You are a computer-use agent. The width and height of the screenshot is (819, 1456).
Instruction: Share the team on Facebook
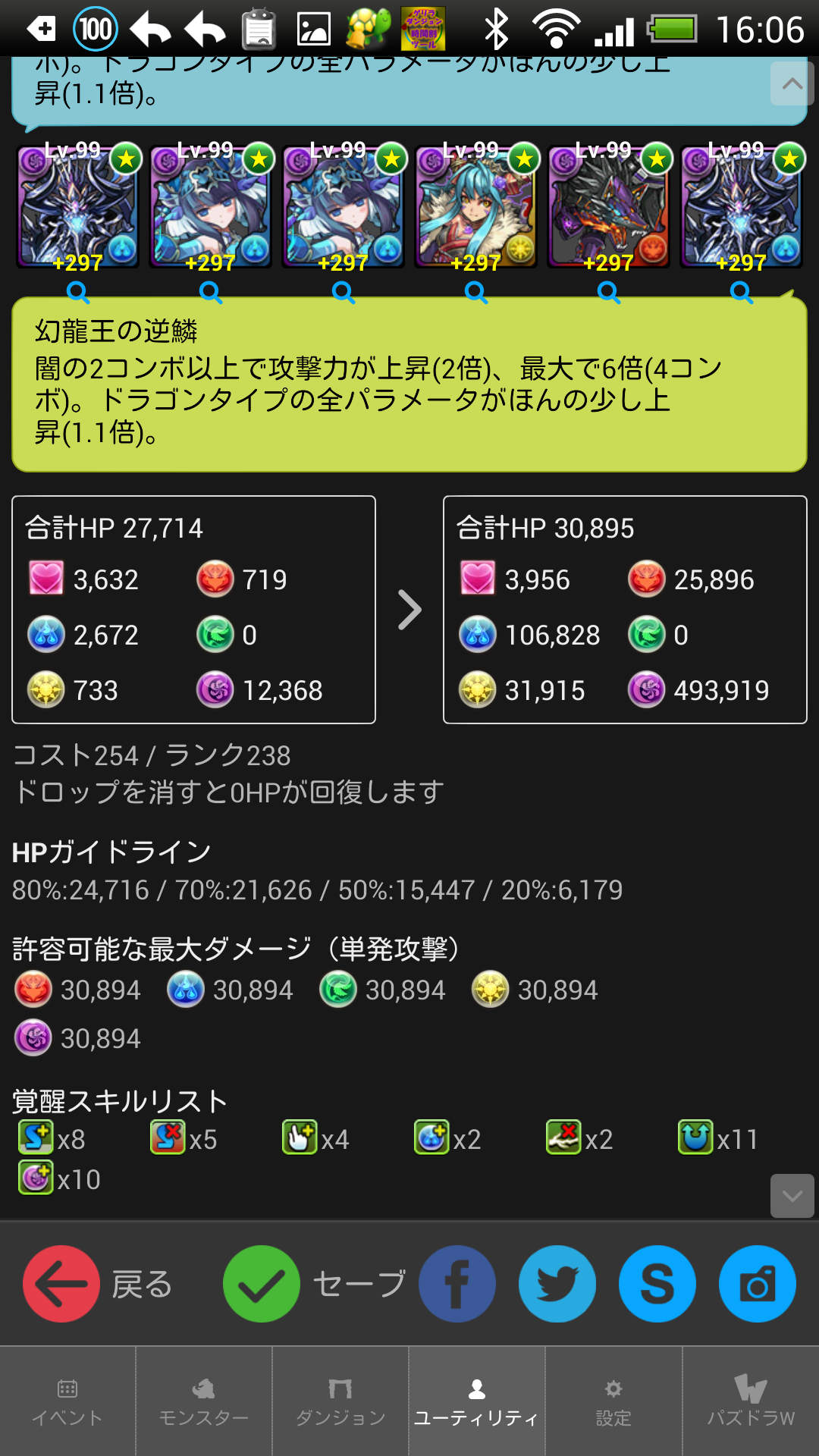(x=457, y=1284)
